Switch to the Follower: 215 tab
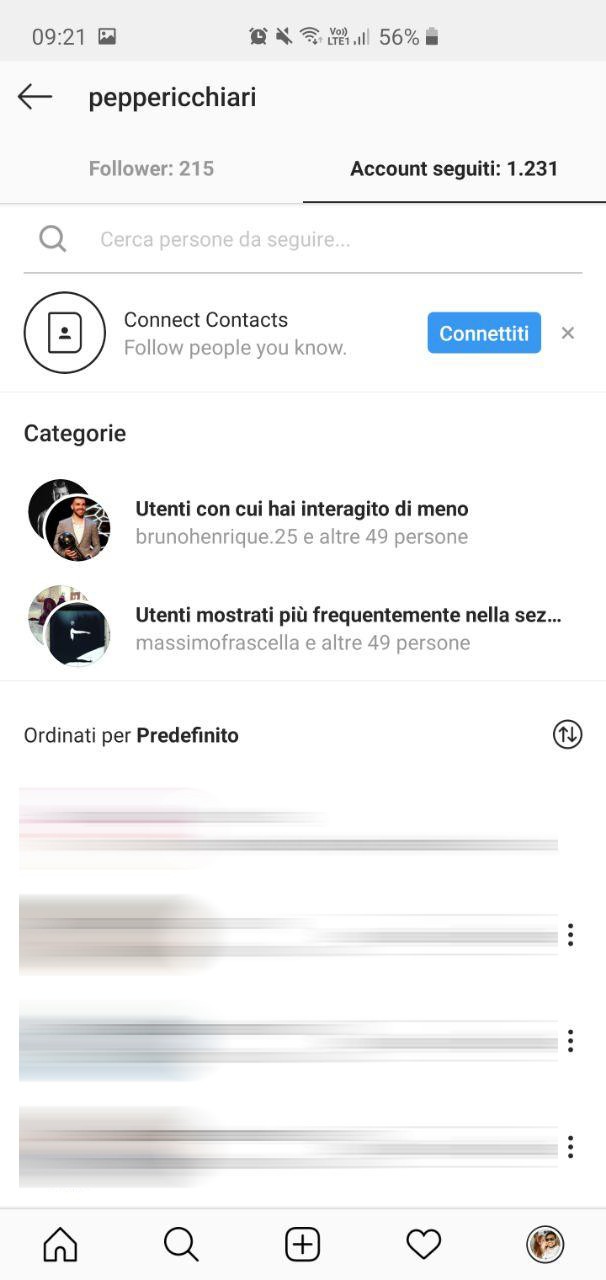 pyautogui.click(x=151, y=168)
